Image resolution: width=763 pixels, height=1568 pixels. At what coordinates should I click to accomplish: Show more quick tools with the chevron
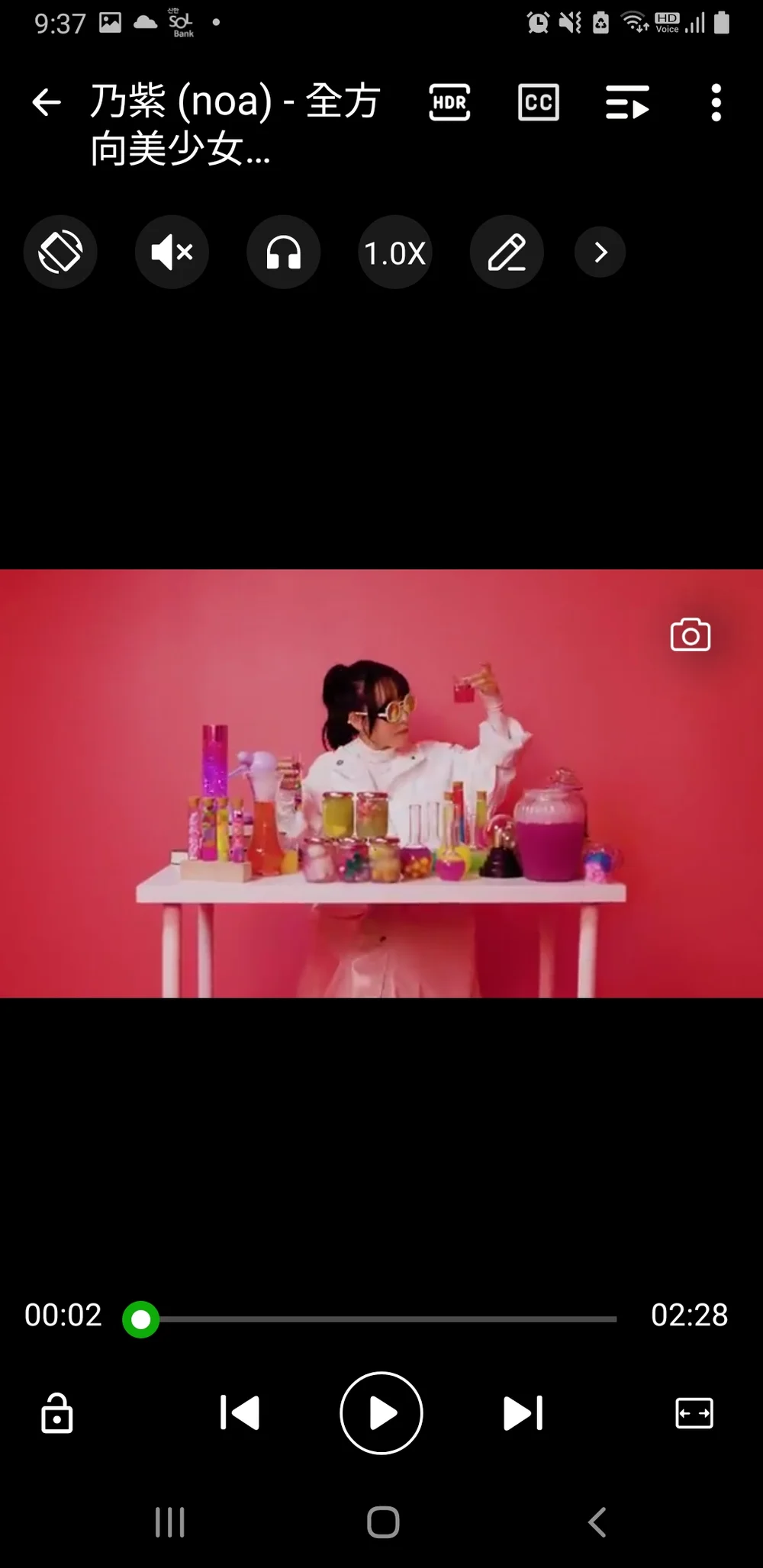[x=600, y=252]
